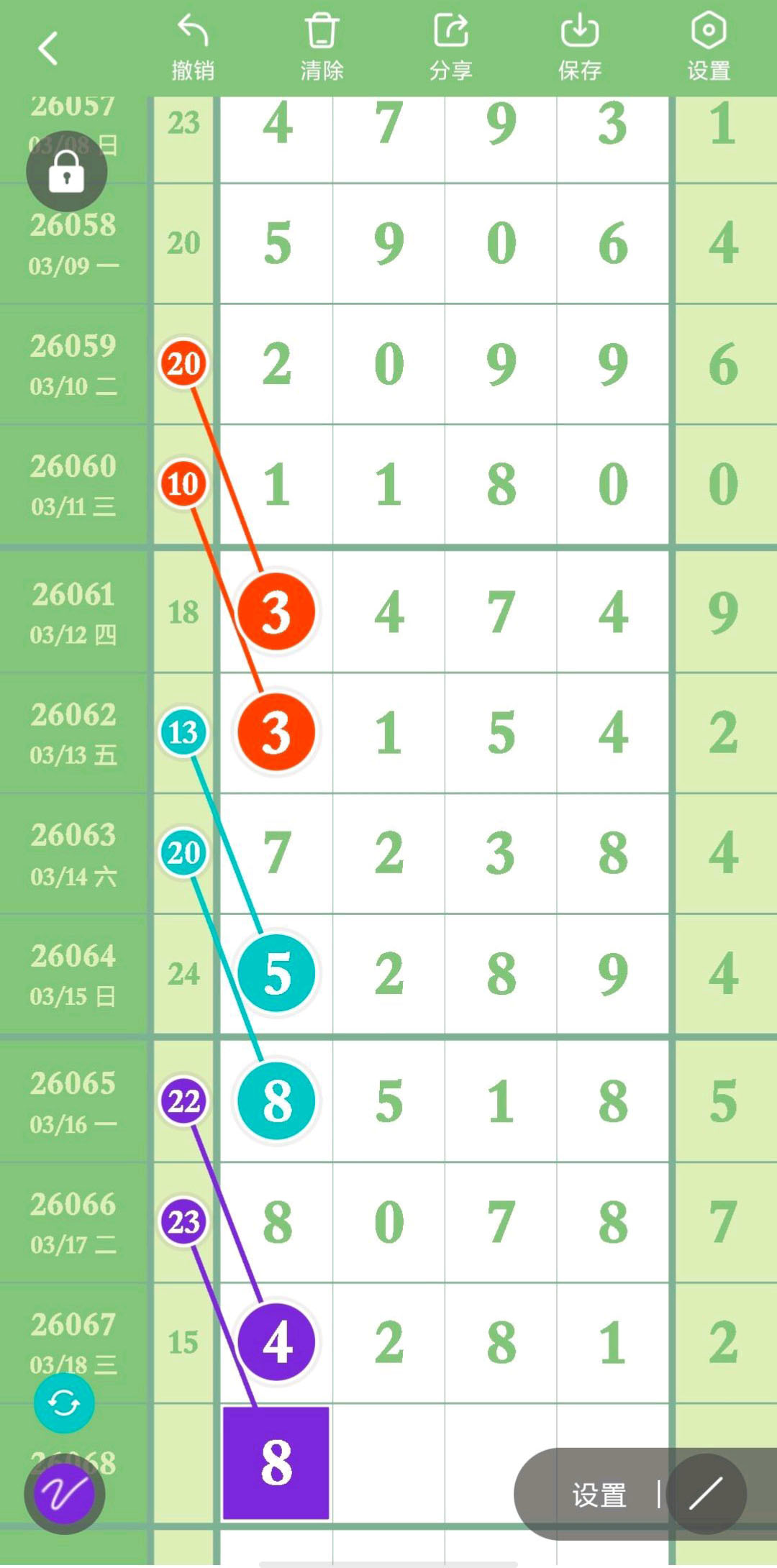Viewport: 777px width, 1568px height.
Task: Open 设置 in the top toolbar
Action: [709, 47]
